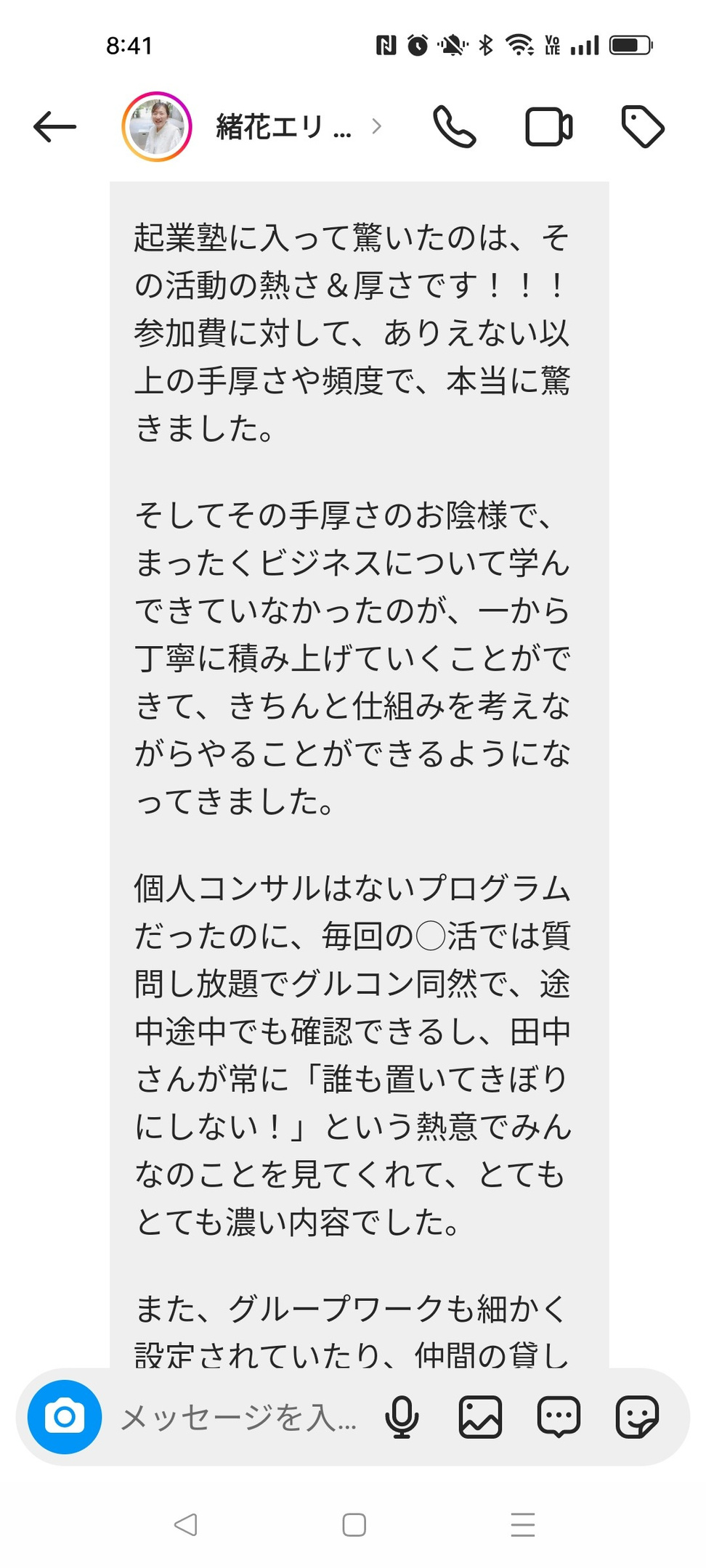Open the label tag icon

pyautogui.click(x=643, y=127)
